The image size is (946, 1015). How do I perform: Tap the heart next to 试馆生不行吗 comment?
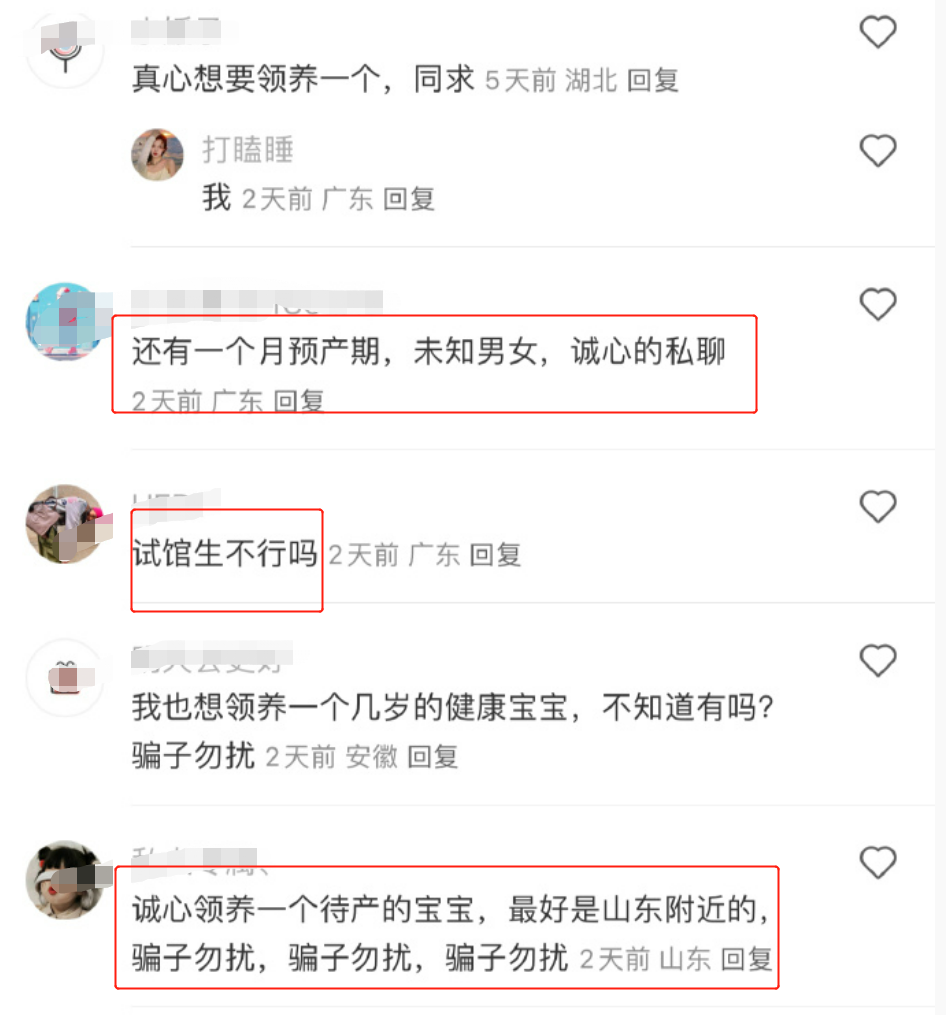point(878,507)
